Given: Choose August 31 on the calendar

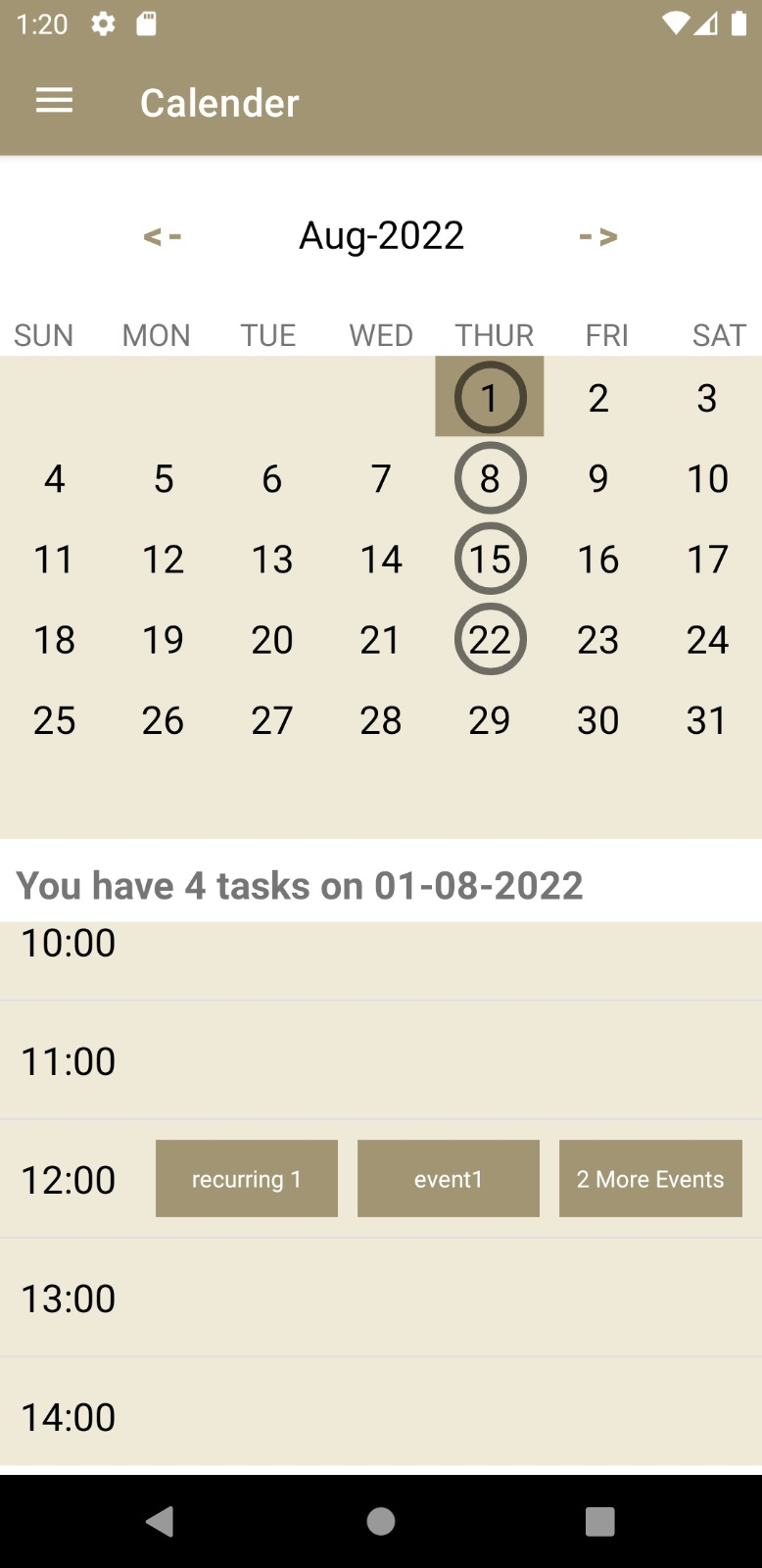Looking at the screenshot, I should click(x=707, y=720).
